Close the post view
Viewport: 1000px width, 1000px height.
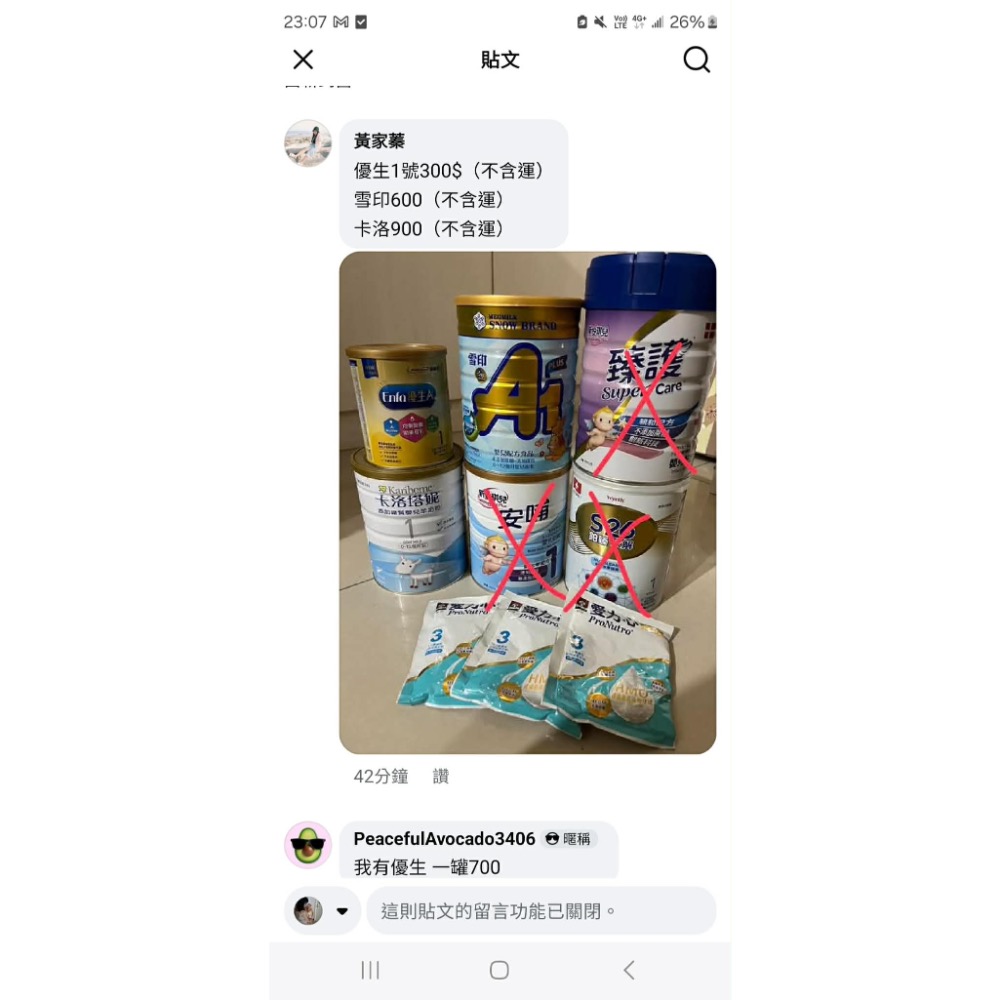point(303,60)
